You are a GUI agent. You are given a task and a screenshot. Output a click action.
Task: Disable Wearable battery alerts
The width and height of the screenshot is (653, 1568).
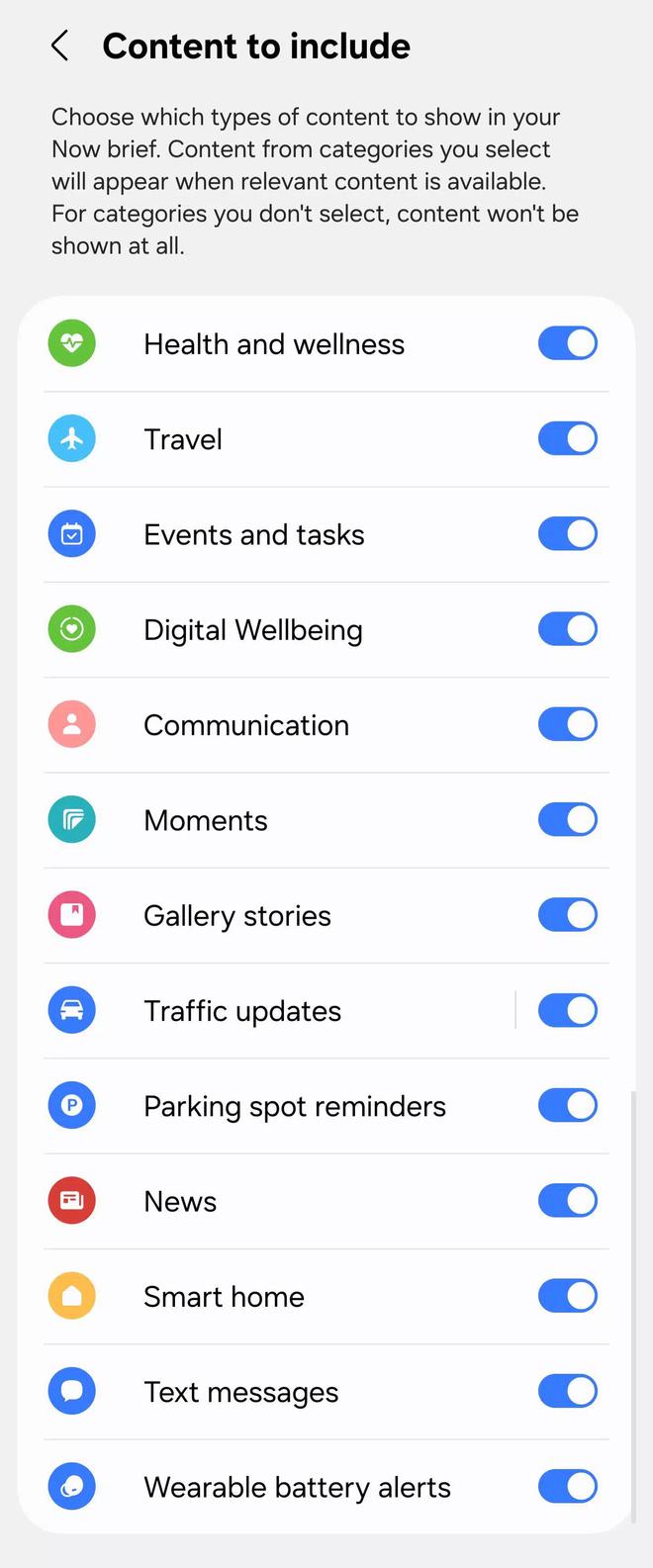tap(567, 1486)
